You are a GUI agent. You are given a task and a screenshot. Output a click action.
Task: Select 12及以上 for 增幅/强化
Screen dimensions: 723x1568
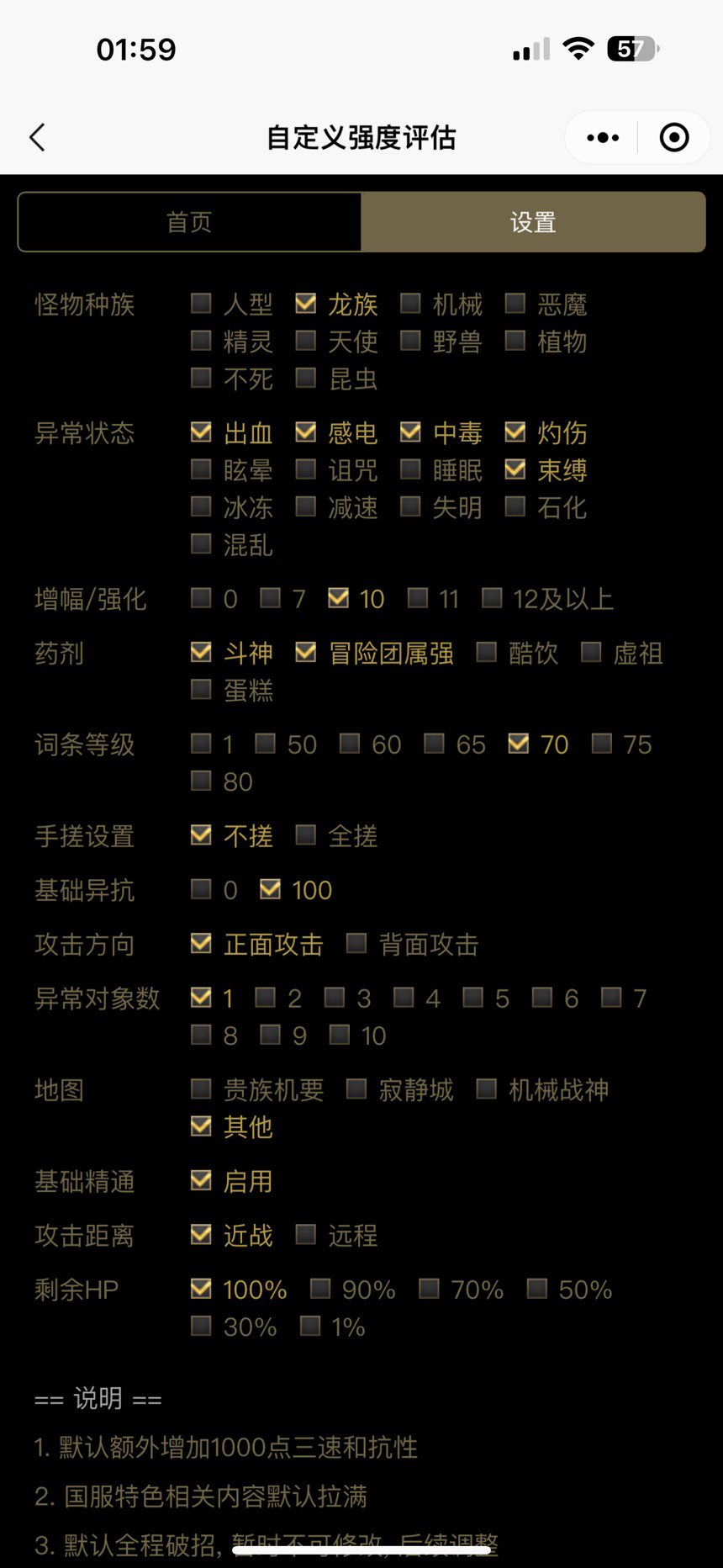(492, 598)
